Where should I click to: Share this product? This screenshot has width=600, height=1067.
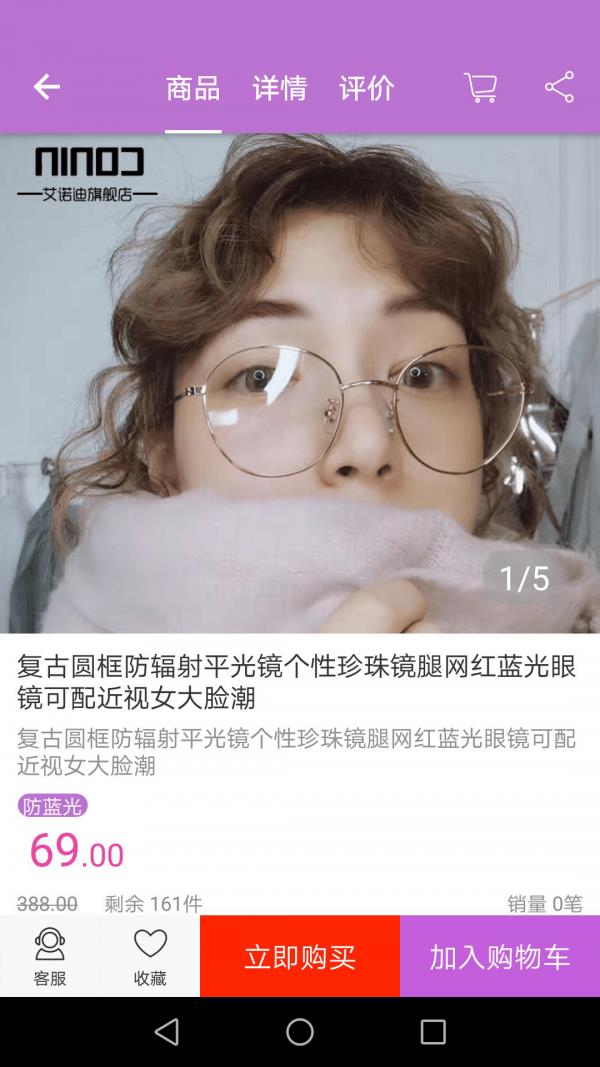[x=559, y=88]
